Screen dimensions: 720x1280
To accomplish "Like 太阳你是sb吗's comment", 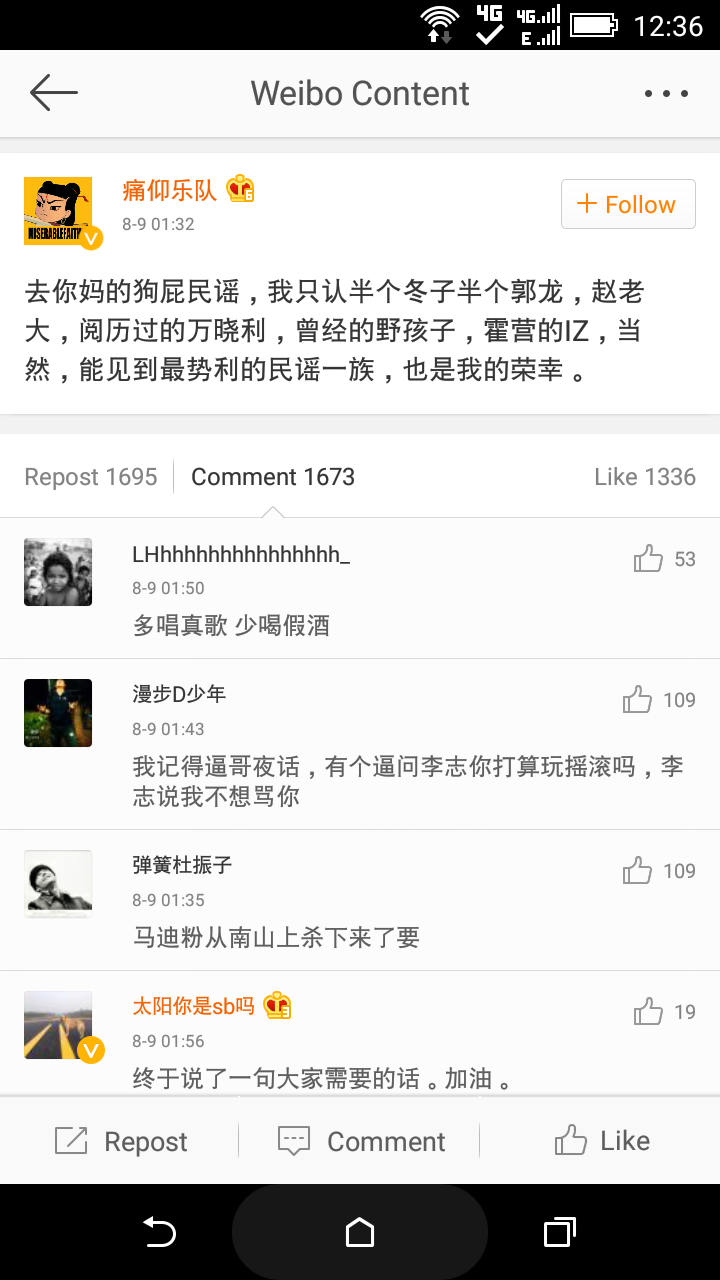I will (x=649, y=1012).
